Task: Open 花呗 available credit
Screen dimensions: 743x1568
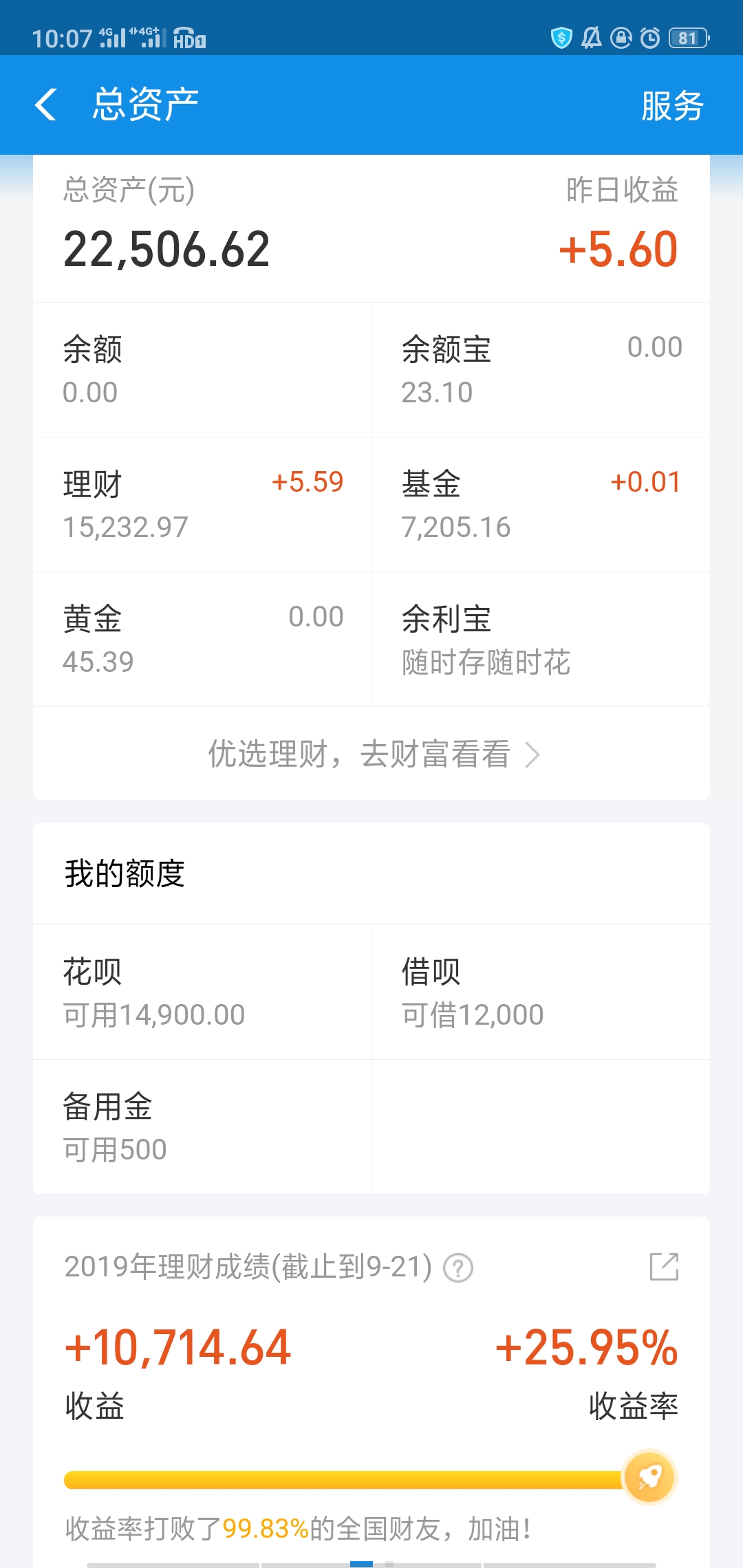Action: point(202,992)
